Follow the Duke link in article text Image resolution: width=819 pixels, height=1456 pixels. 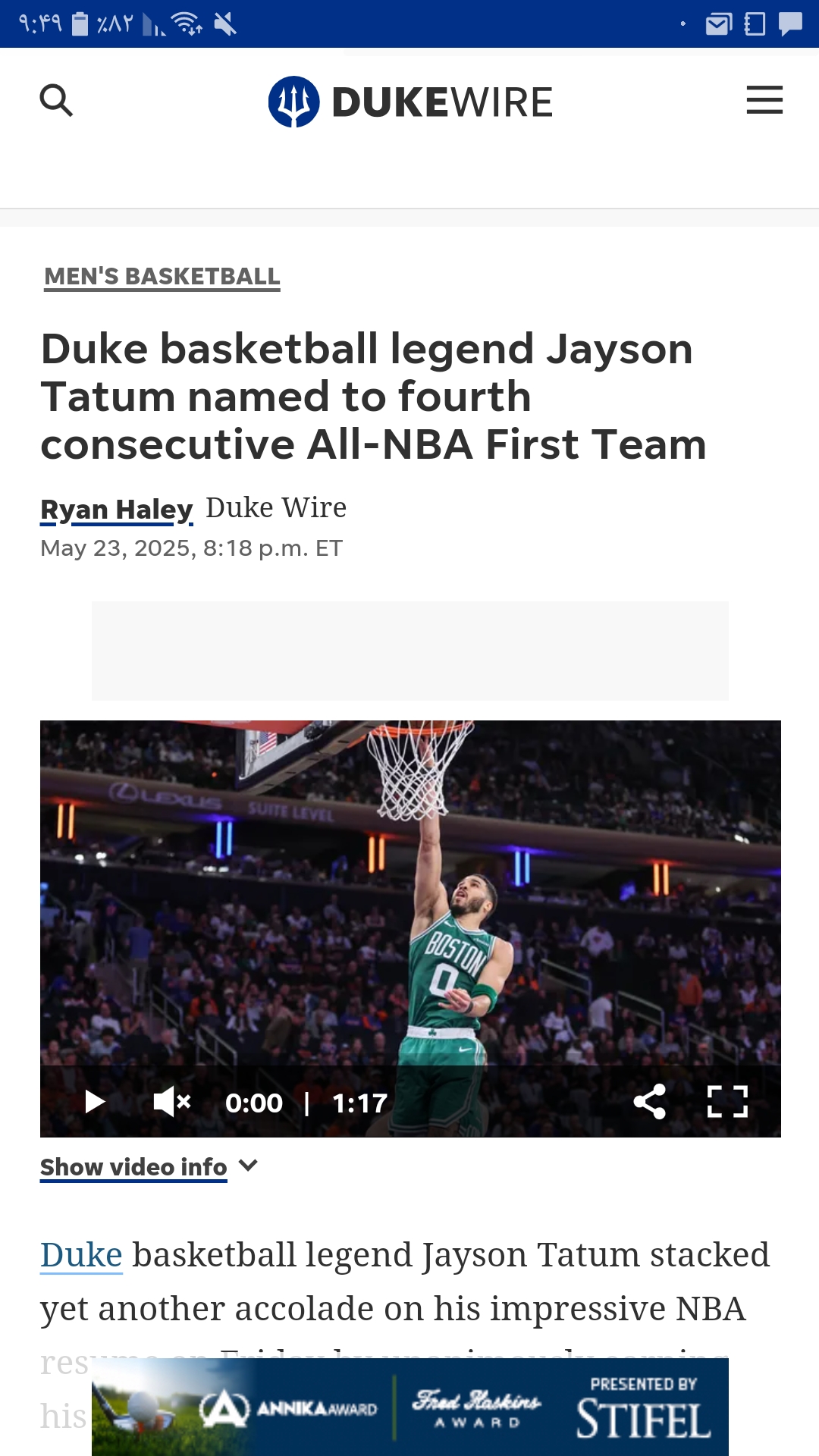(x=81, y=1255)
